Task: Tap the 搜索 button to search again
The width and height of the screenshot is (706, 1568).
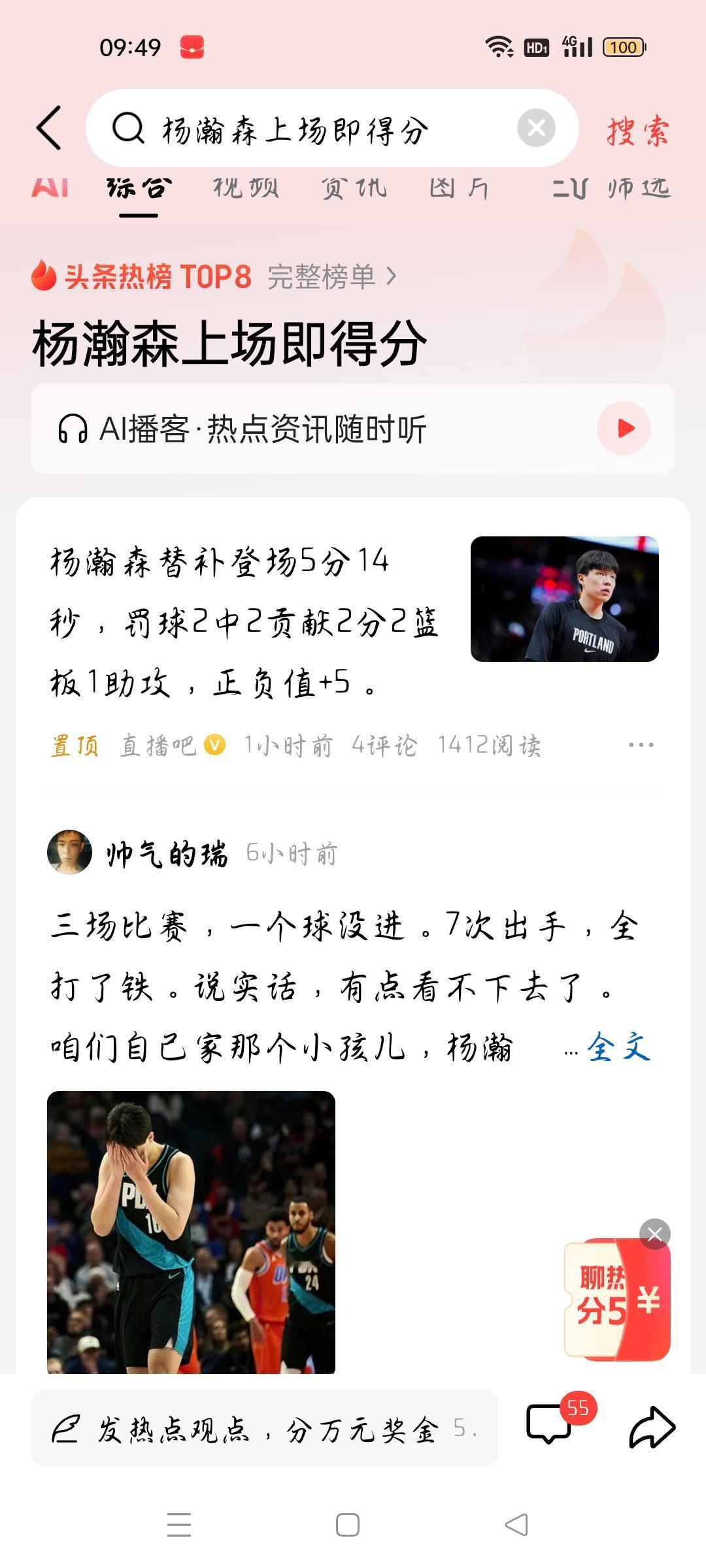Action: pyautogui.click(x=637, y=129)
